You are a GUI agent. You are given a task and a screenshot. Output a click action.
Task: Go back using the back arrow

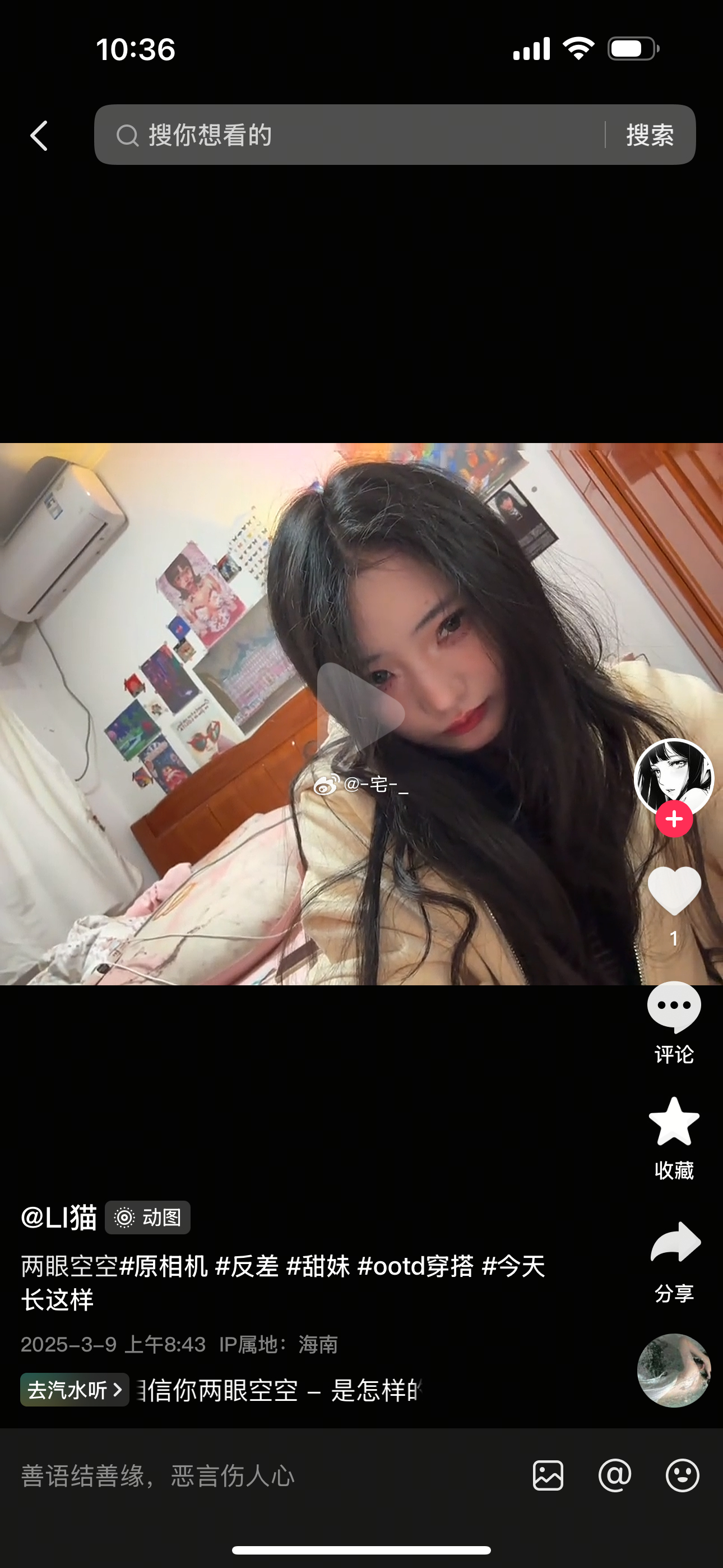pyautogui.click(x=39, y=135)
